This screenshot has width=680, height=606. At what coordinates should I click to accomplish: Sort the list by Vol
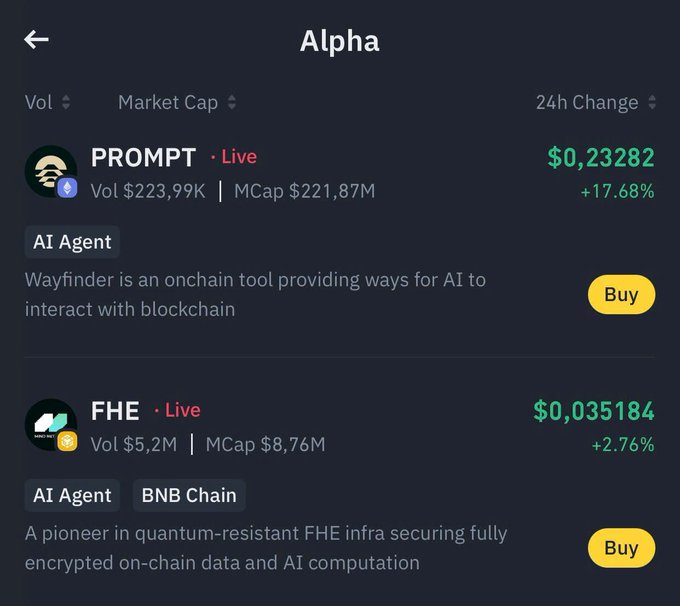(47, 102)
